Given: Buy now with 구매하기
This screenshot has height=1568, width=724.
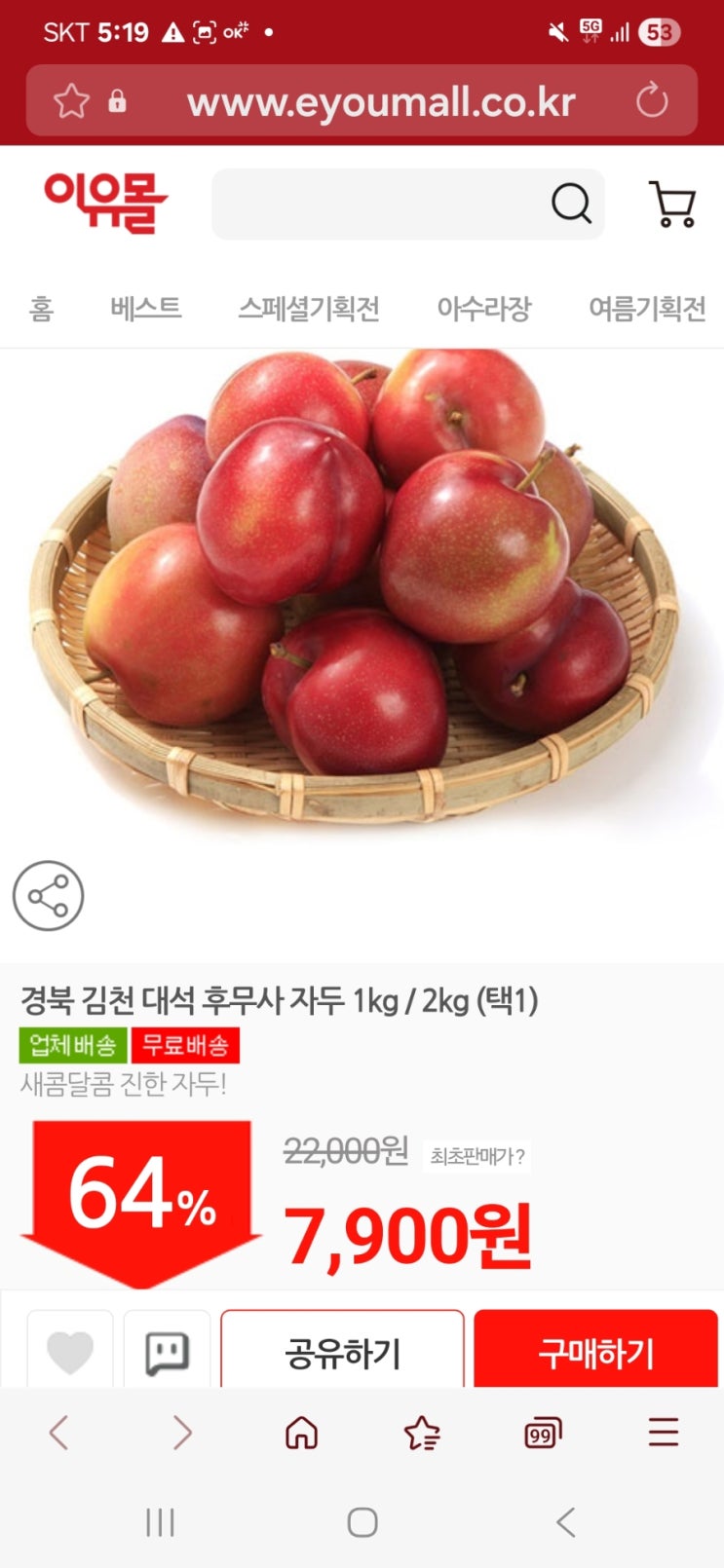Looking at the screenshot, I should pos(595,1352).
